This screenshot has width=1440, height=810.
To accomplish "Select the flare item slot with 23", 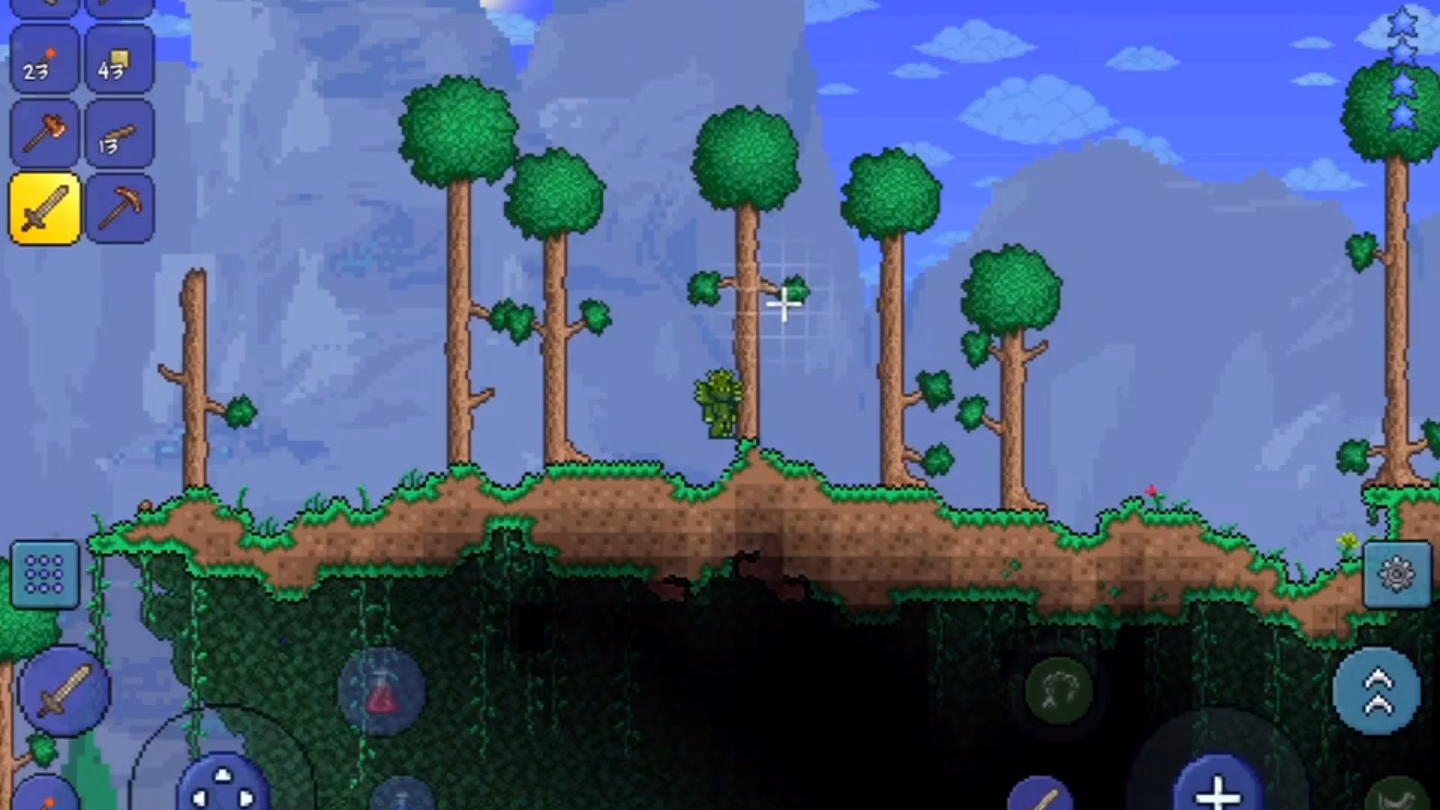I will pos(45,60).
